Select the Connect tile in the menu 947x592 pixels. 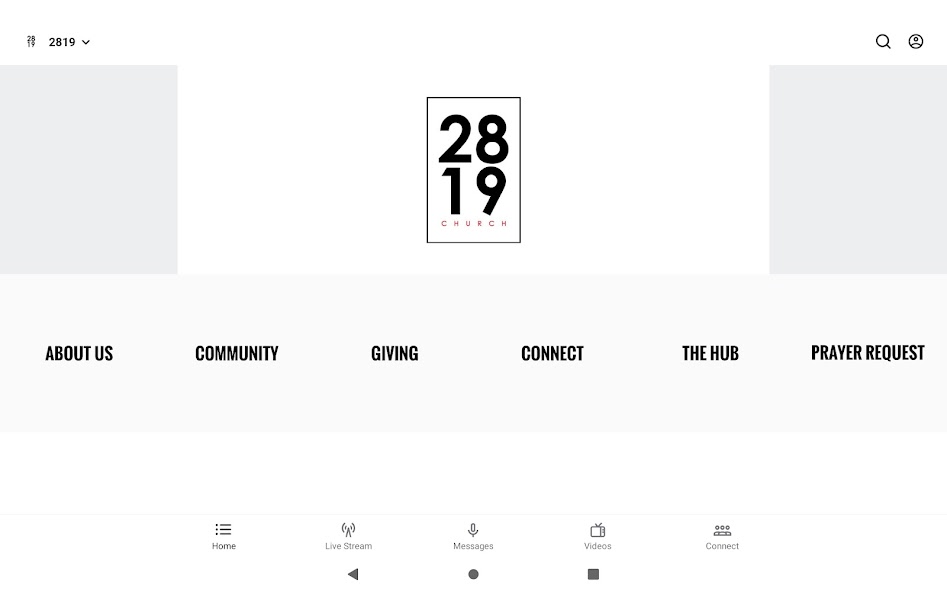click(552, 353)
